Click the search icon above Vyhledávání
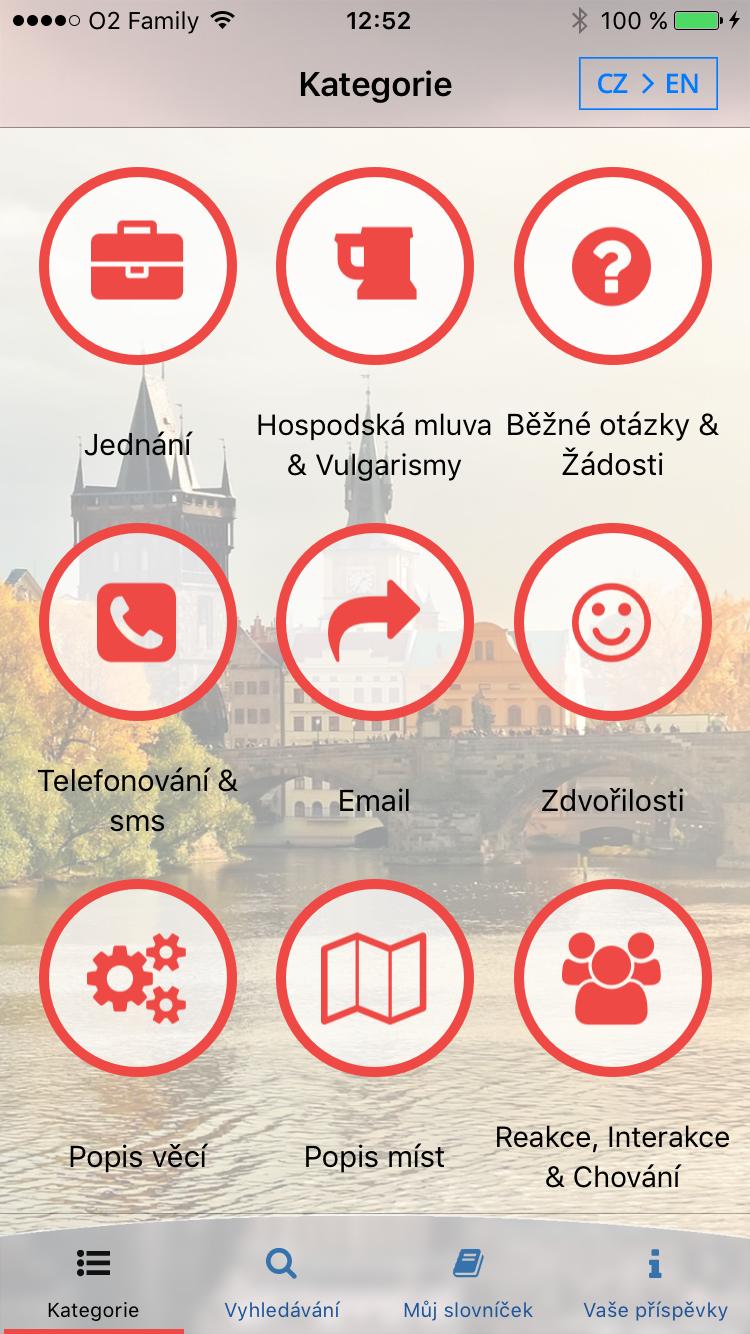Viewport: 750px width, 1334px height. [x=281, y=1263]
